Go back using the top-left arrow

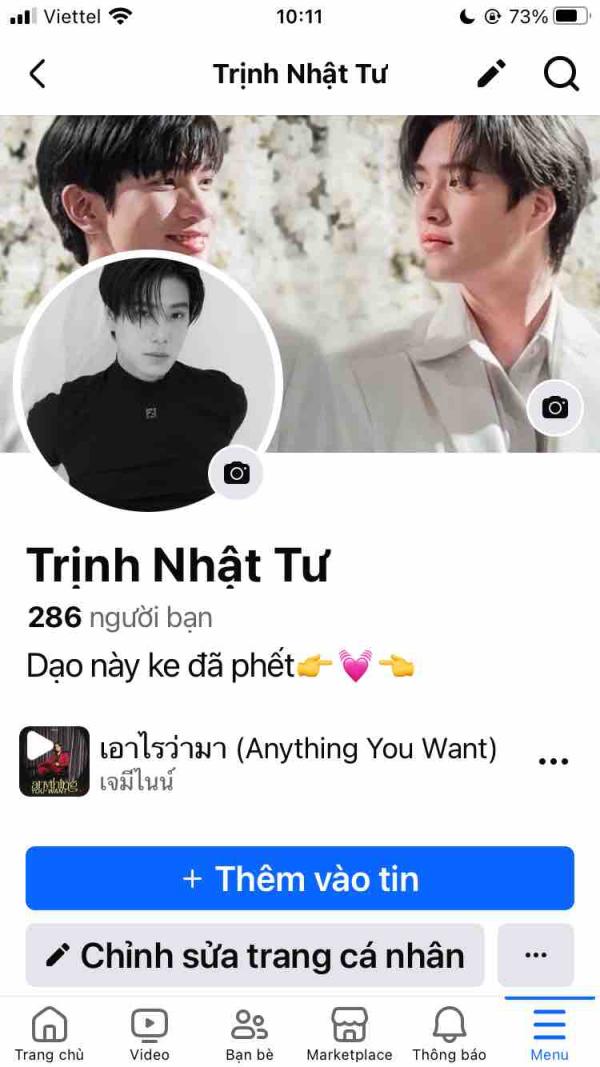tap(38, 74)
